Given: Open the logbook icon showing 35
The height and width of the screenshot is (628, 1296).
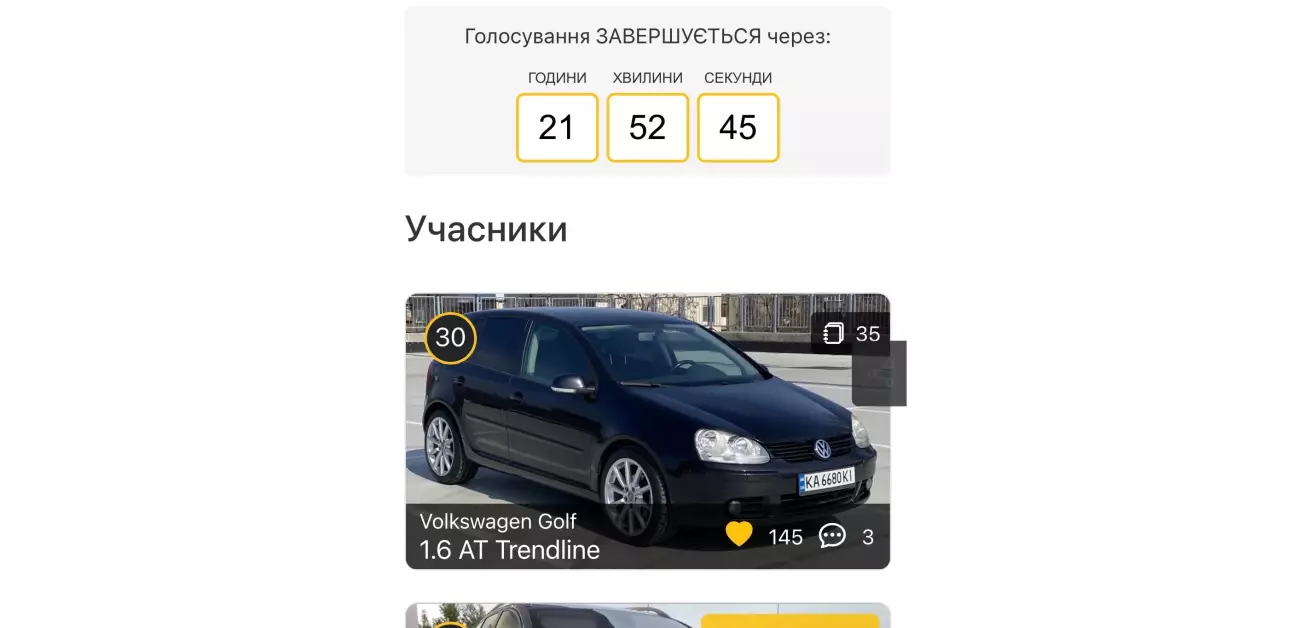Looking at the screenshot, I should tap(834, 334).
